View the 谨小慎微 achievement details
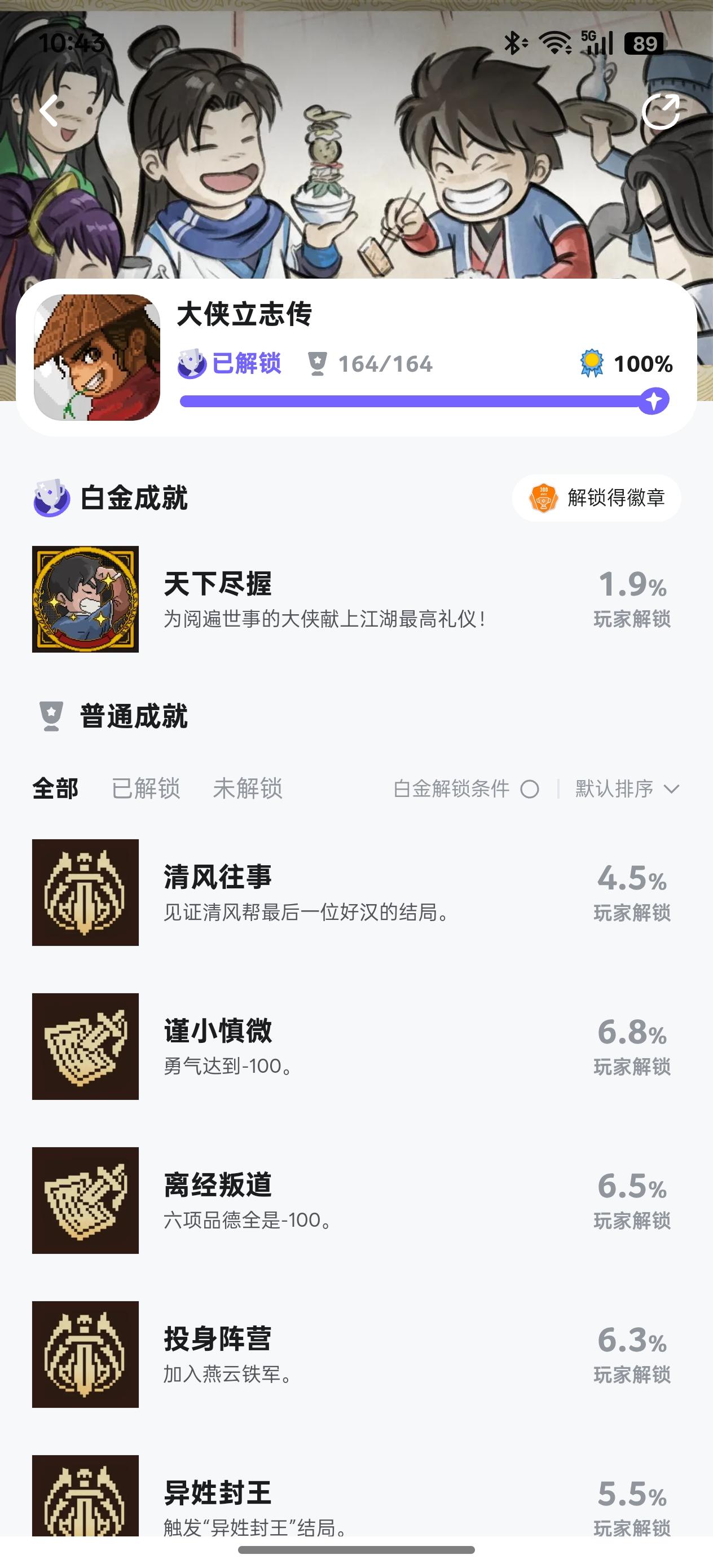Screen dimensions: 713x1568 (356, 1046)
